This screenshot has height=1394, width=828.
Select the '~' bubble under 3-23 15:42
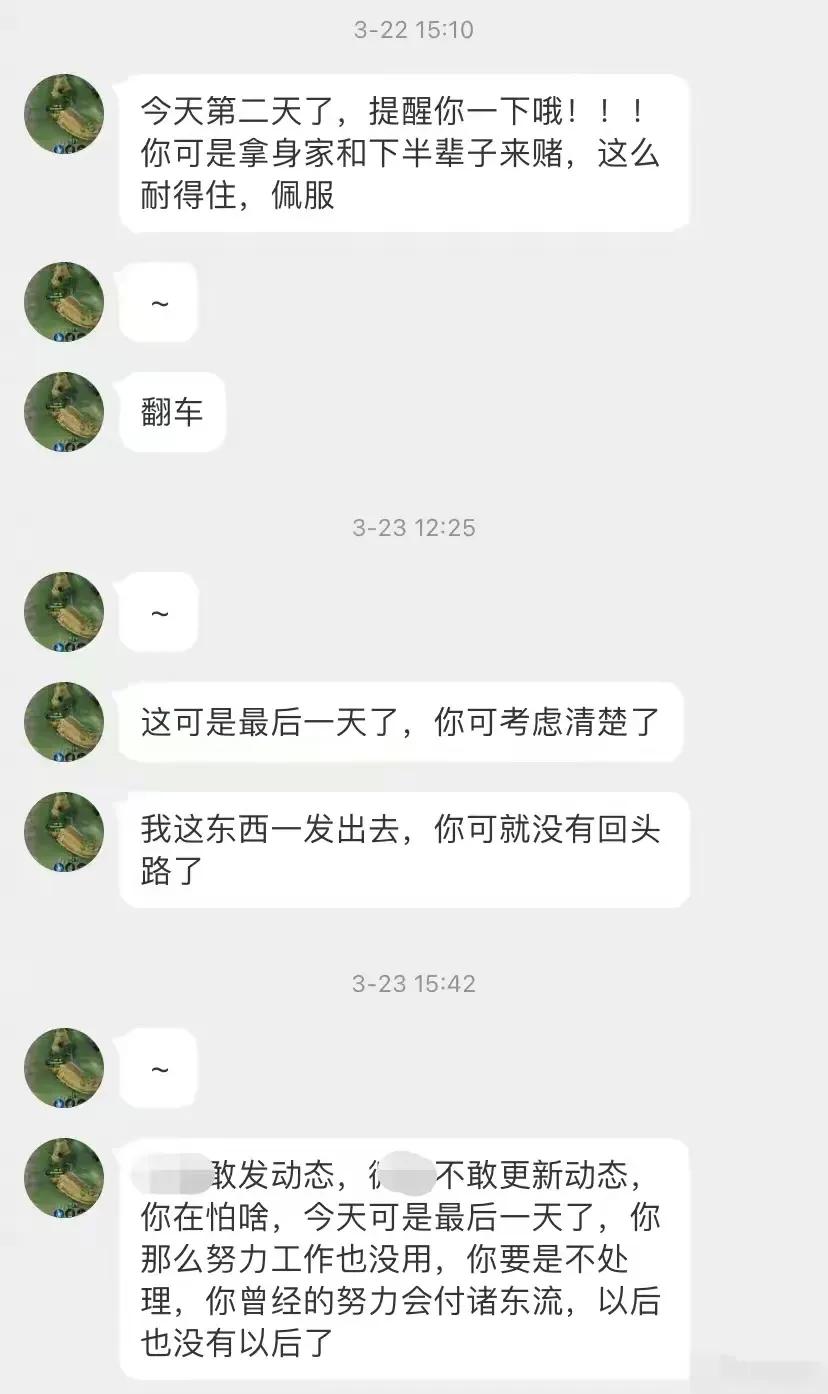point(158,1068)
